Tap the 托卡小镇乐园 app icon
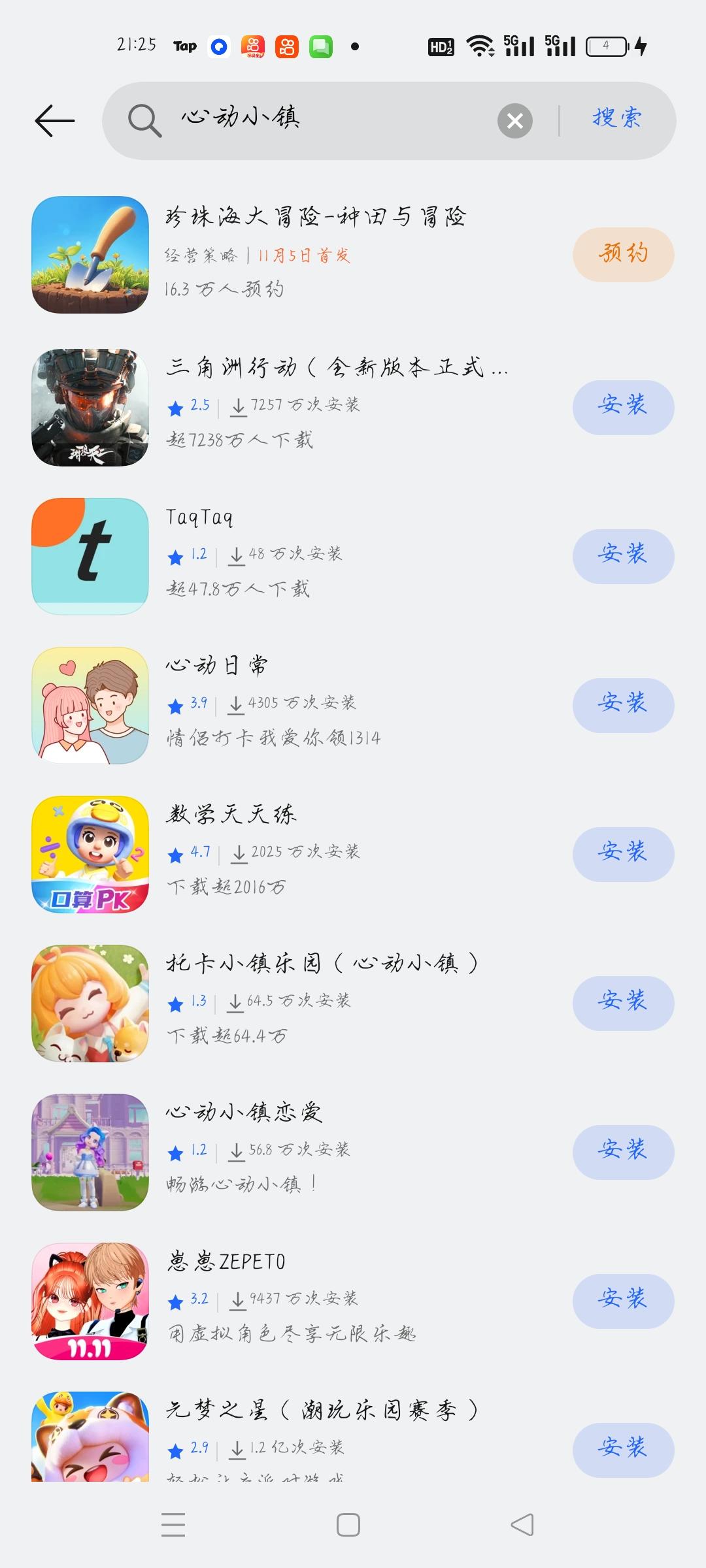706x1568 pixels. pos(91,1004)
